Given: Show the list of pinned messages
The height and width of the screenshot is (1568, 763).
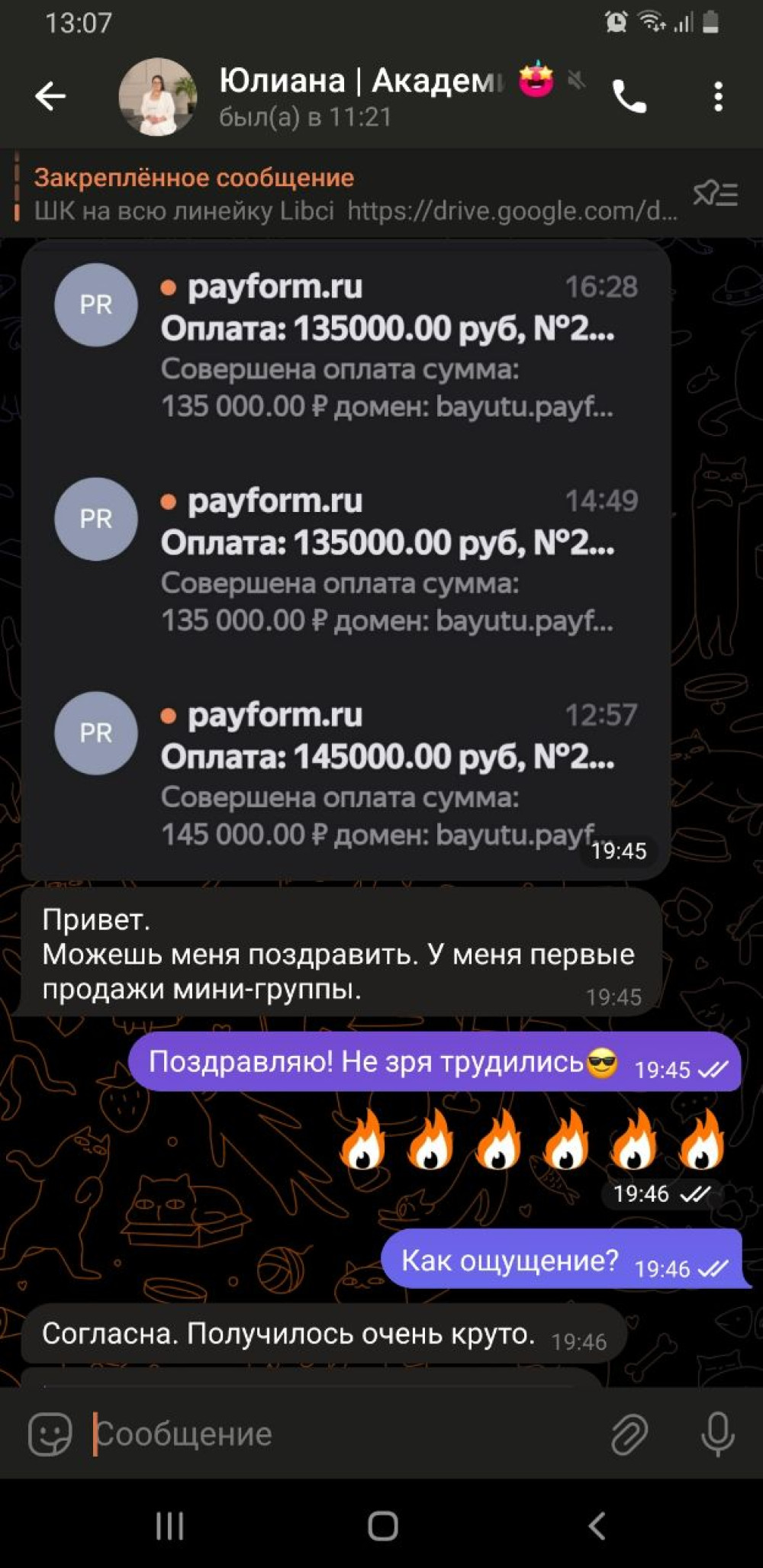Looking at the screenshot, I should [715, 194].
